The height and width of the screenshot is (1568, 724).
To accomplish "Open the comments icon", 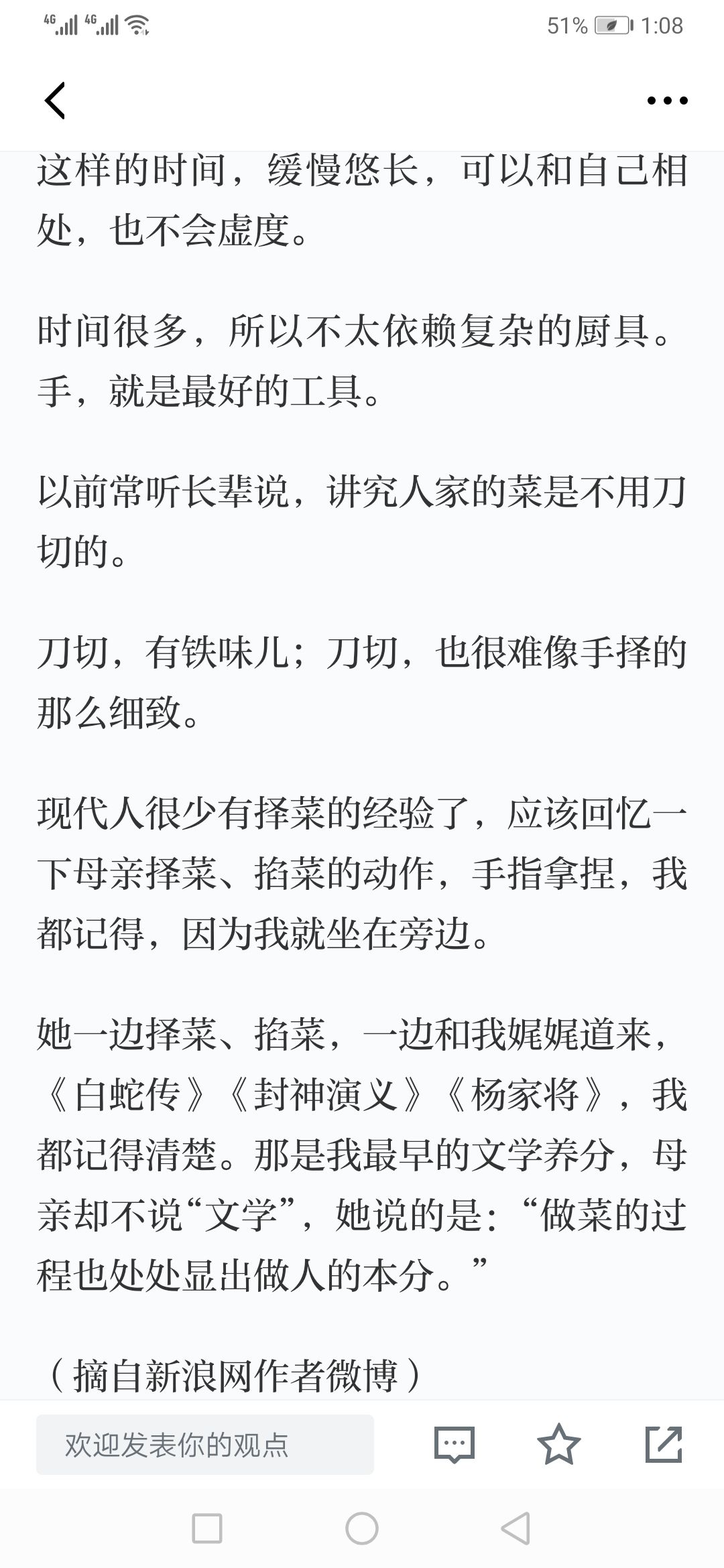I will (x=454, y=1445).
